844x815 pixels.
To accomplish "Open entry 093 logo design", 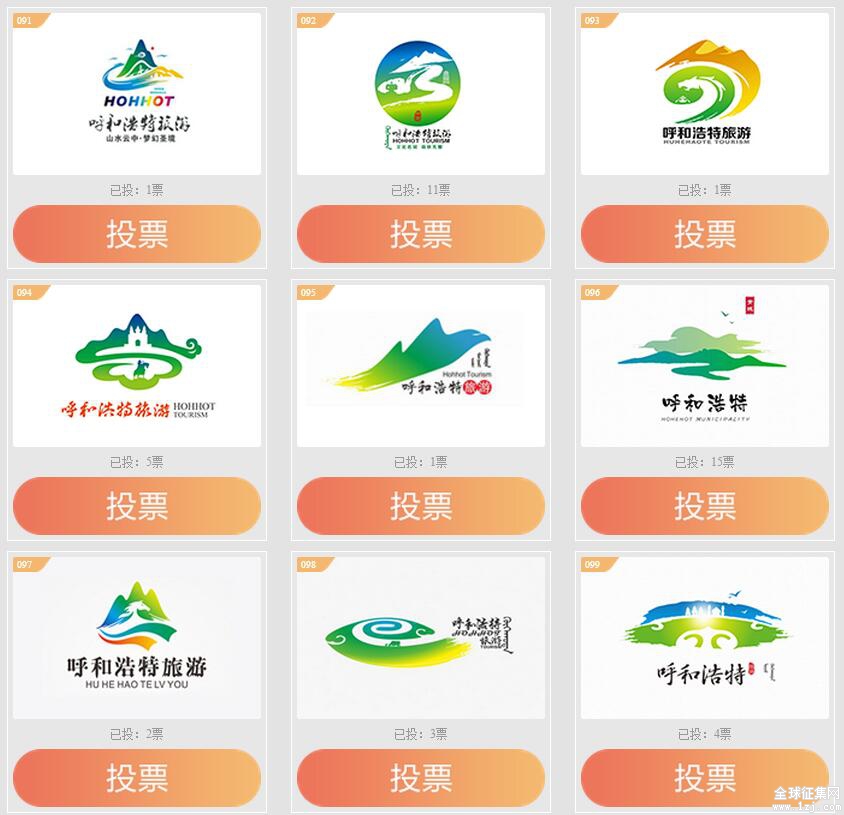I will (x=704, y=95).
